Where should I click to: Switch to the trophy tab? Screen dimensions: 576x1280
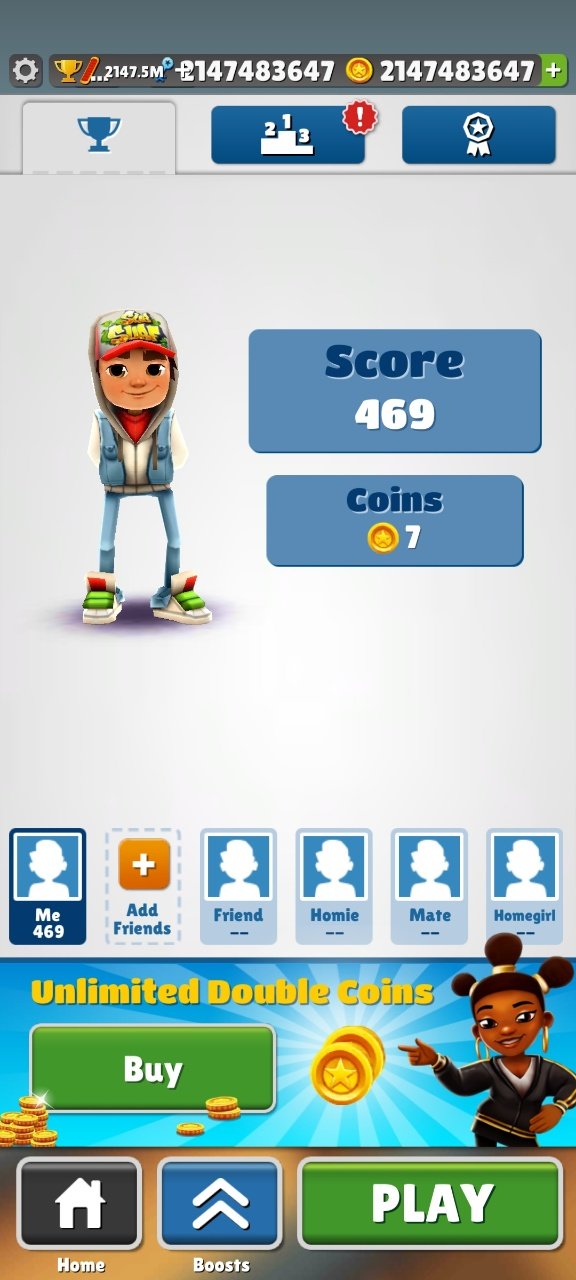tap(98, 136)
